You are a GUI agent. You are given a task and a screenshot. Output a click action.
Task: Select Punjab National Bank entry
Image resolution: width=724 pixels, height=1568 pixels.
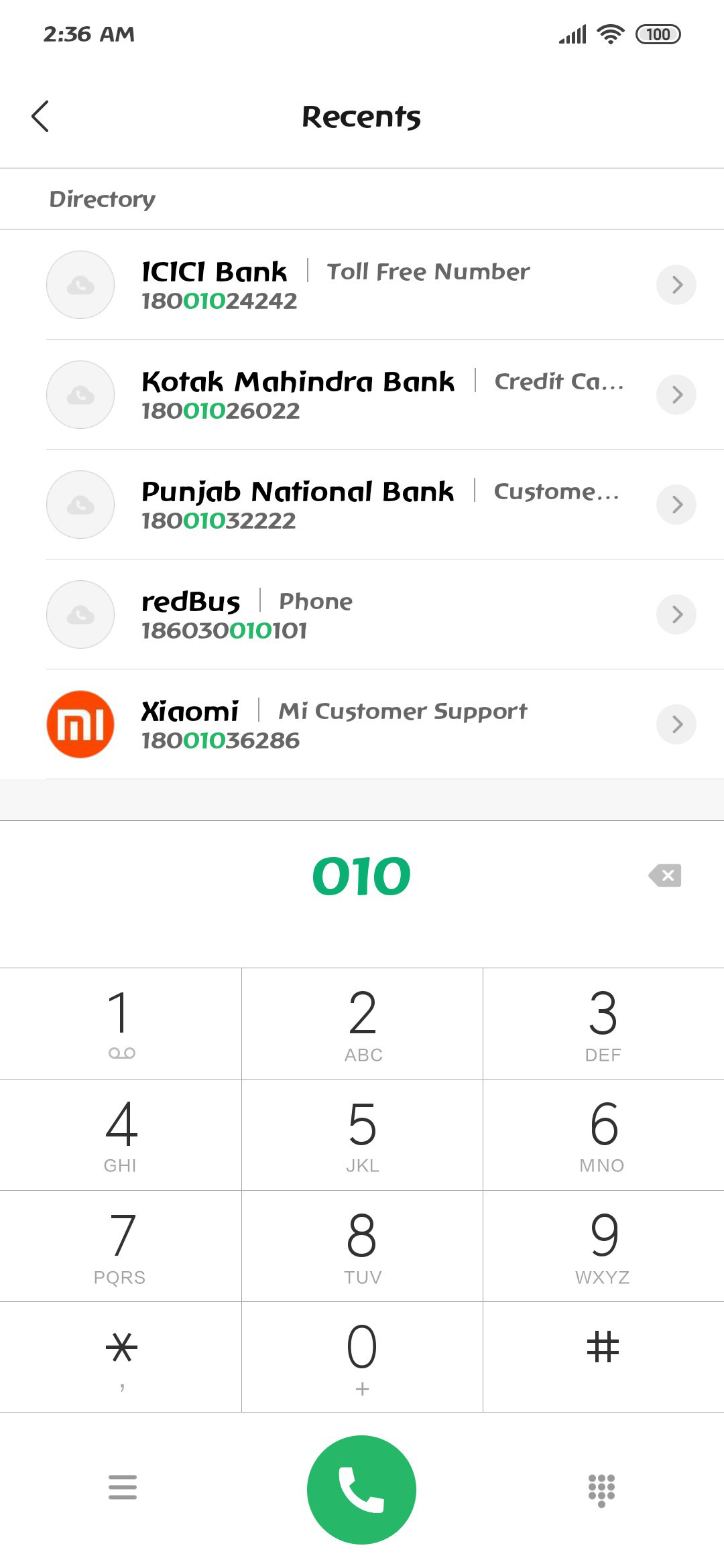click(362, 505)
